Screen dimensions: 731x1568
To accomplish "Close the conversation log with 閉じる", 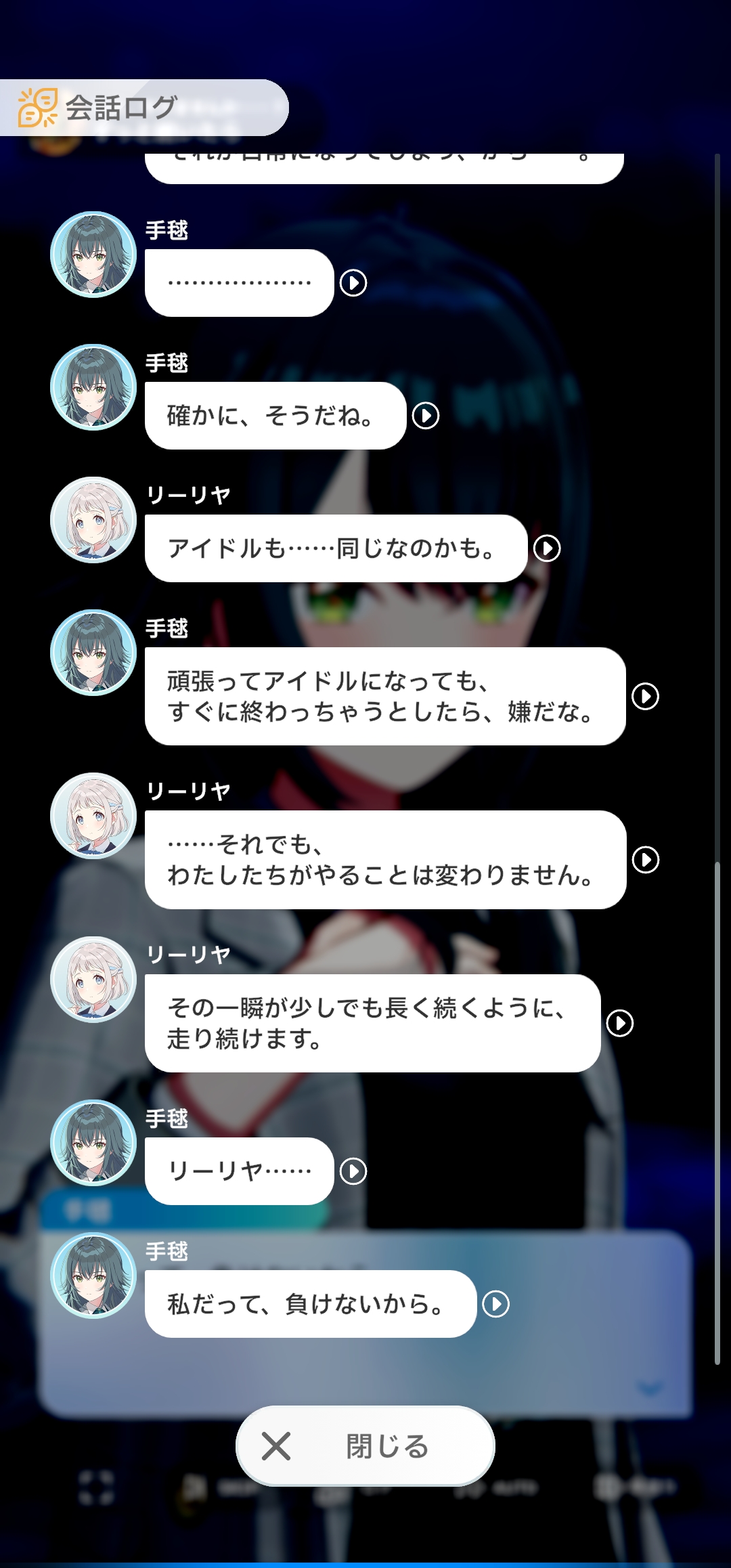I will (x=365, y=1446).
